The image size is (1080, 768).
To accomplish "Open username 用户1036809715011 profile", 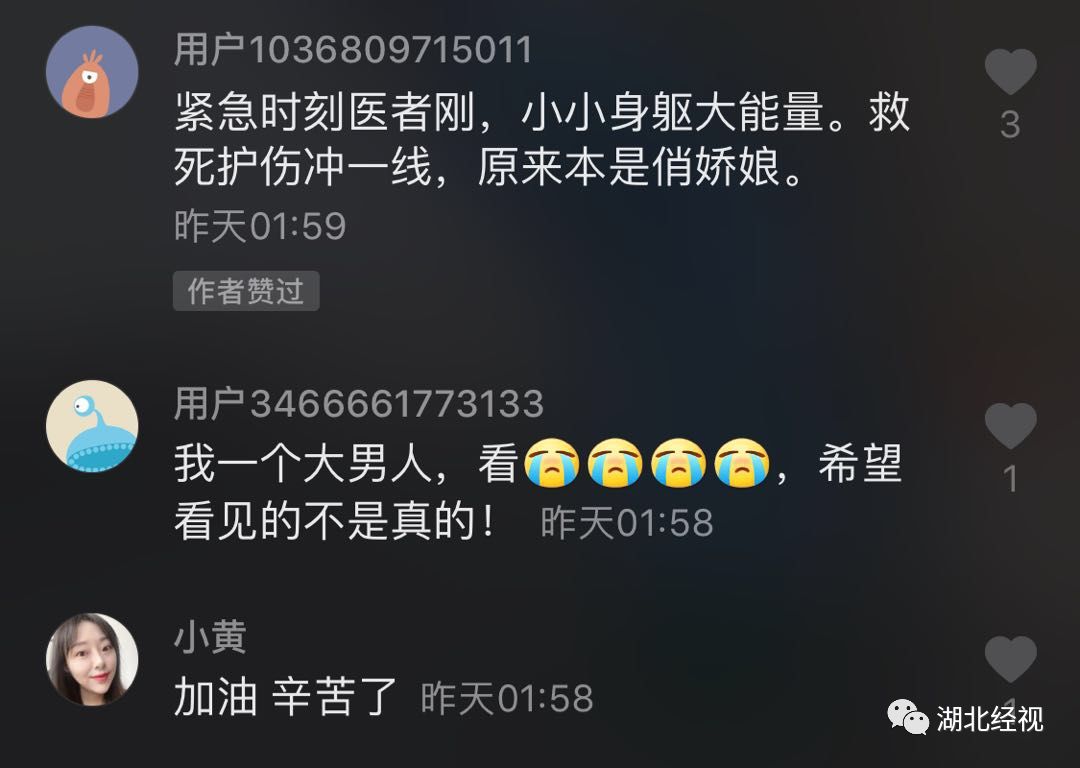I will tap(353, 49).
